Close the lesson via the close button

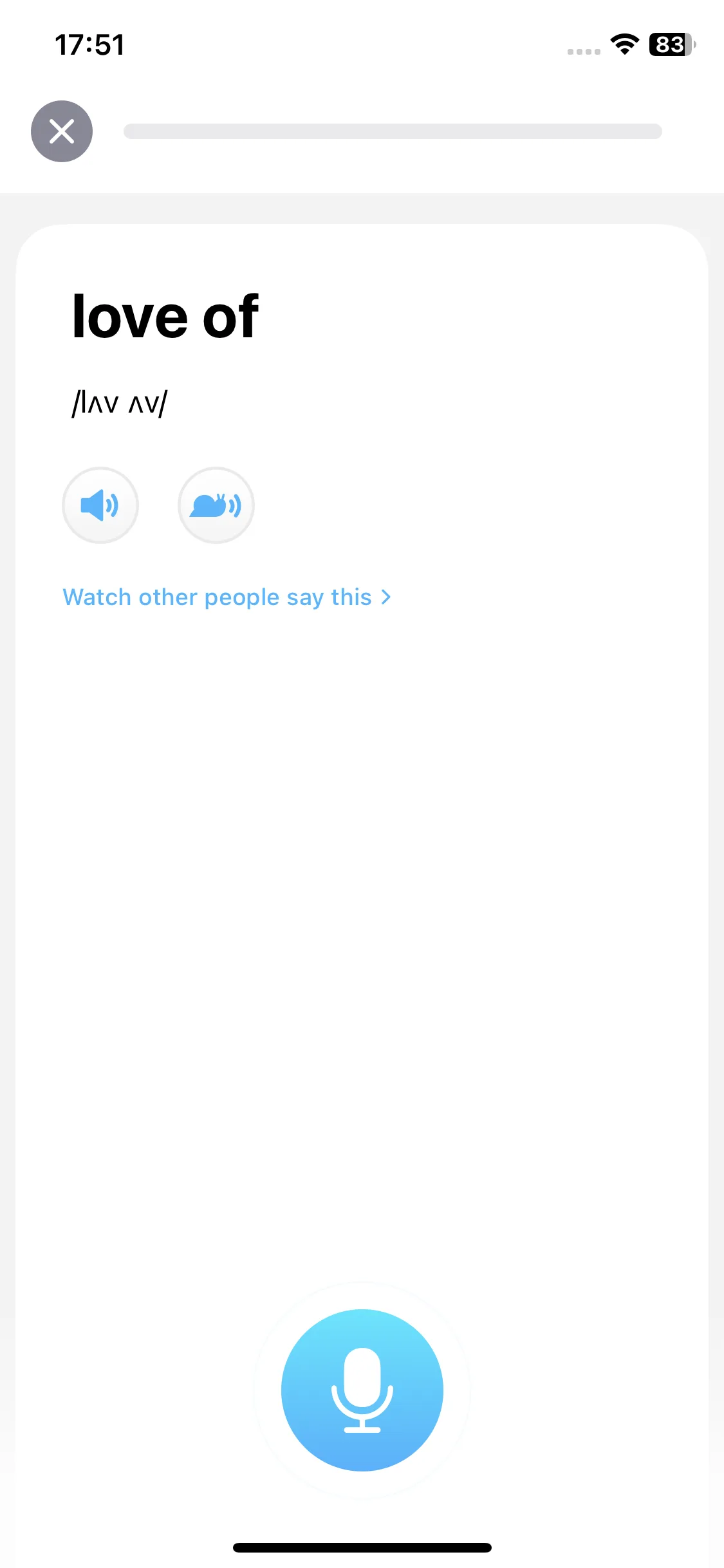click(61, 131)
